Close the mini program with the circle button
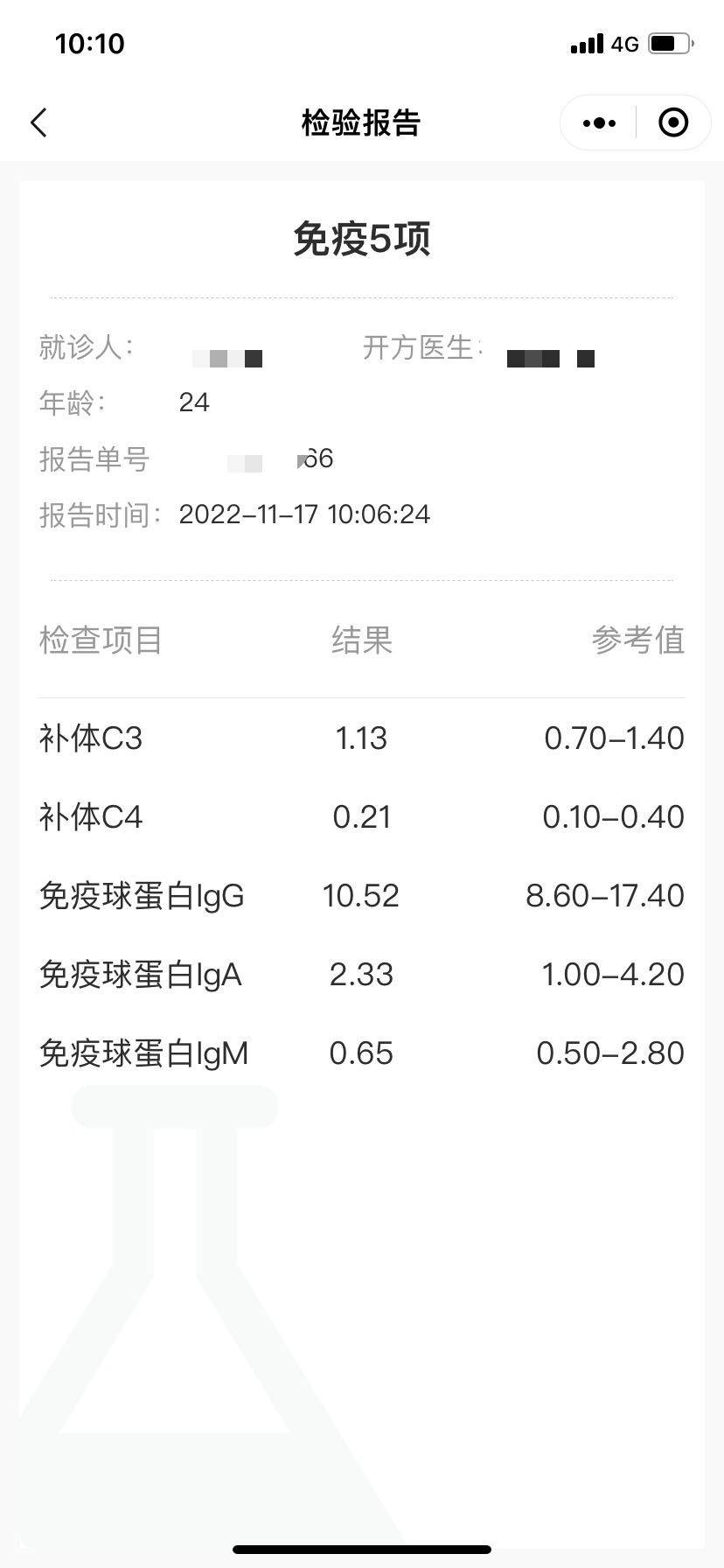This screenshot has height=1568, width=724. pyautogui.click(x=672, y=123)
